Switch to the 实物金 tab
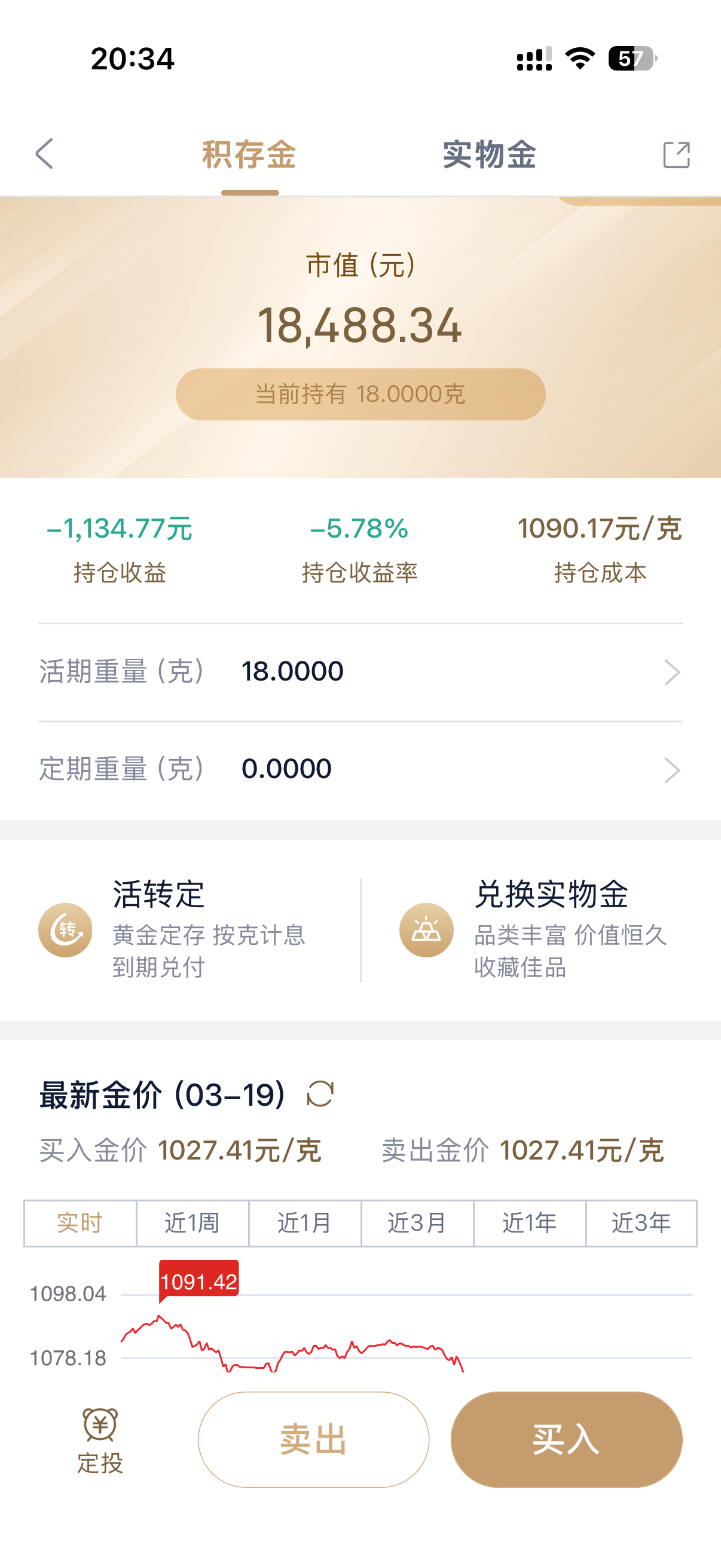 pyautogui.click(x=489, y=155)
